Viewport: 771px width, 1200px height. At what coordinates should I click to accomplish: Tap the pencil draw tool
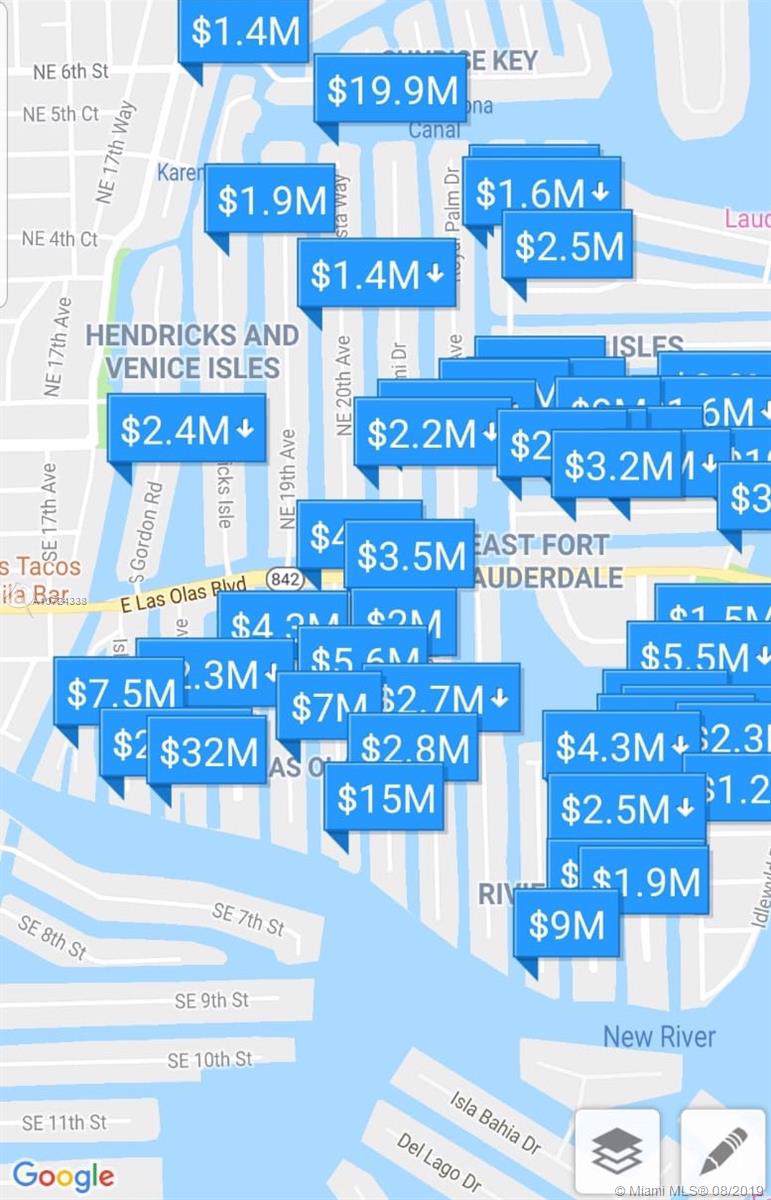click(x=722, y=1151)
